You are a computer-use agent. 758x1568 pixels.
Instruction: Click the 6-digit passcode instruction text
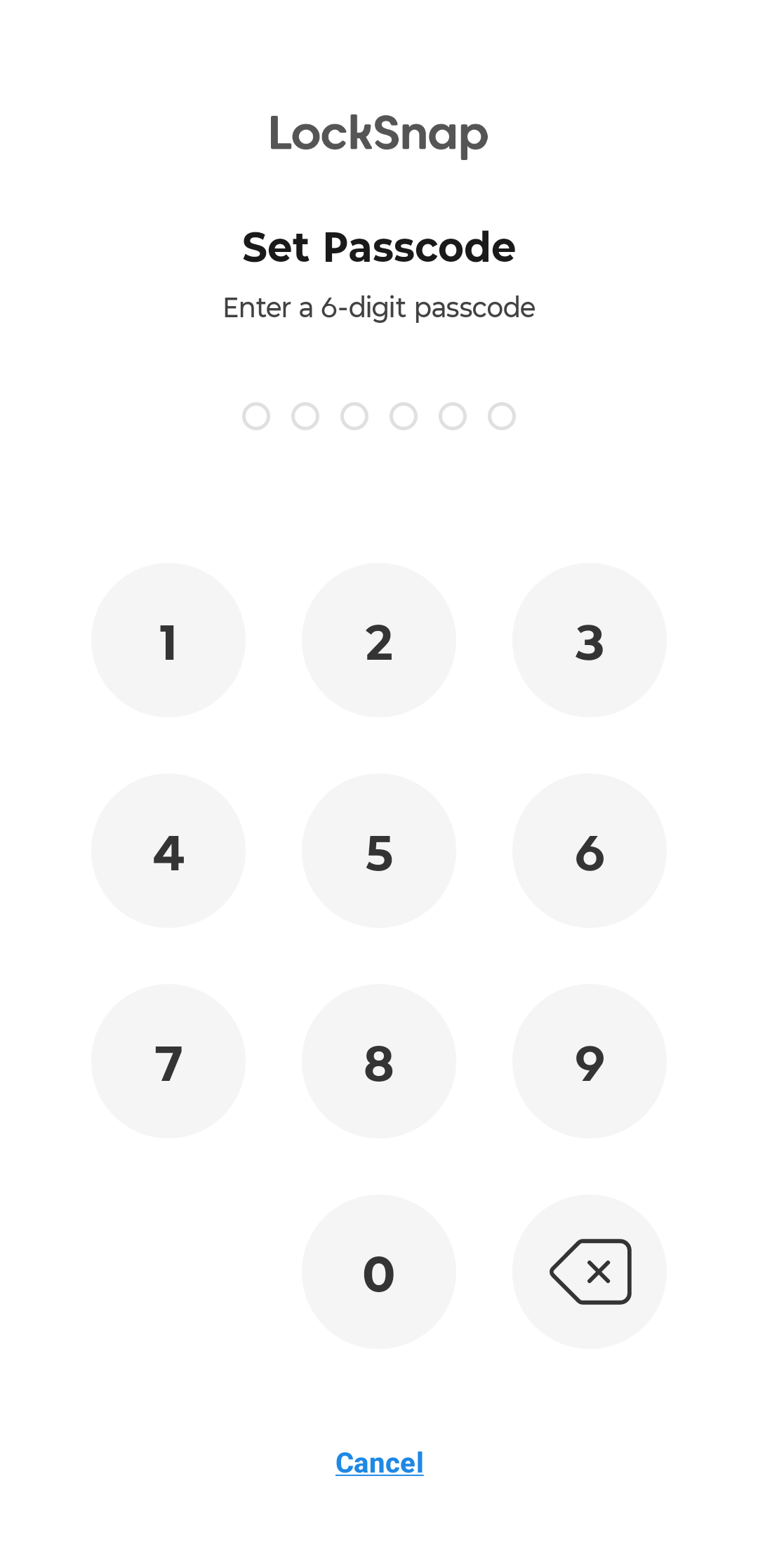click(x=379, y=307)
